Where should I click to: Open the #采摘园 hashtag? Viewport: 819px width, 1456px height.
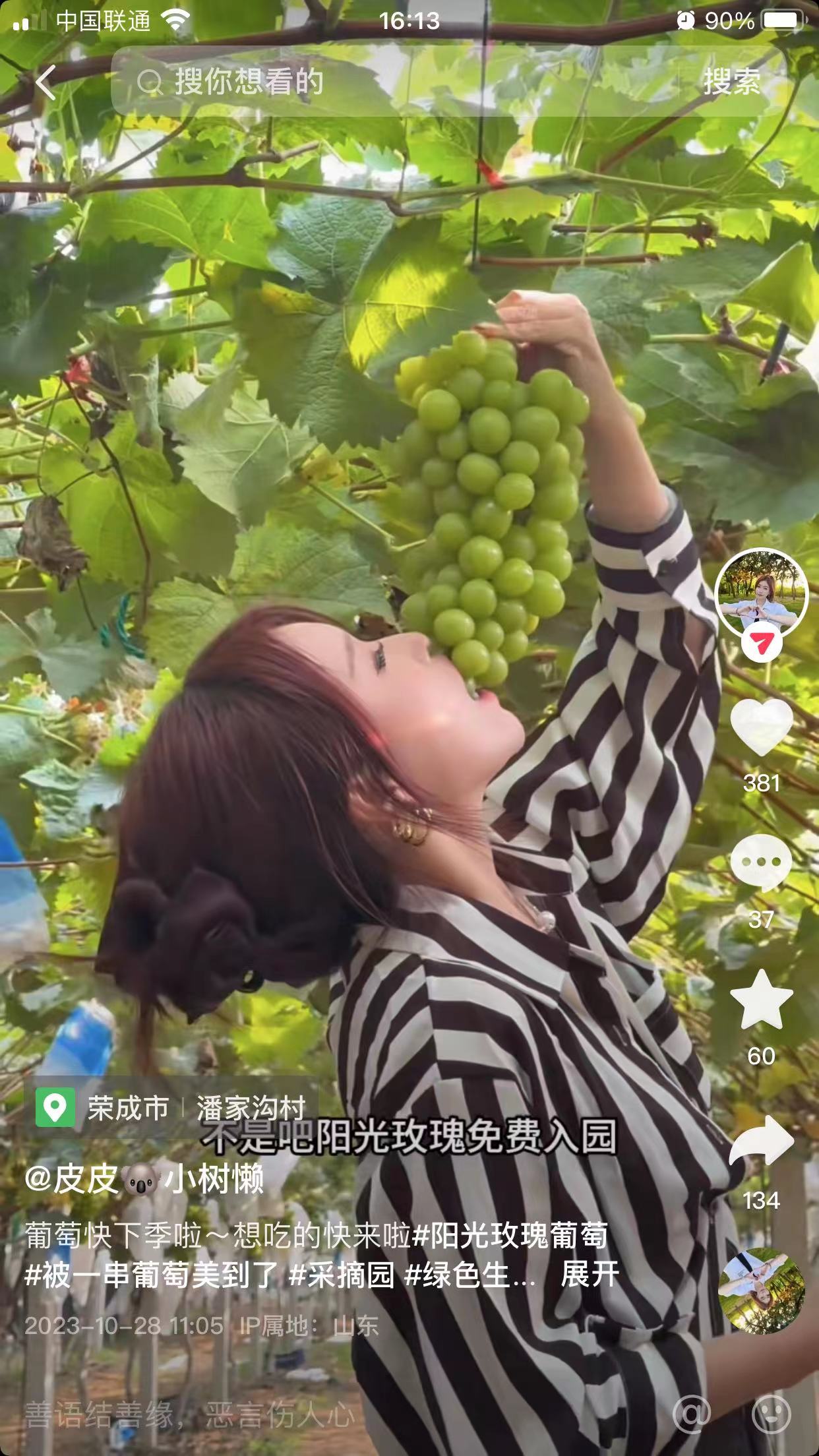342,1275
